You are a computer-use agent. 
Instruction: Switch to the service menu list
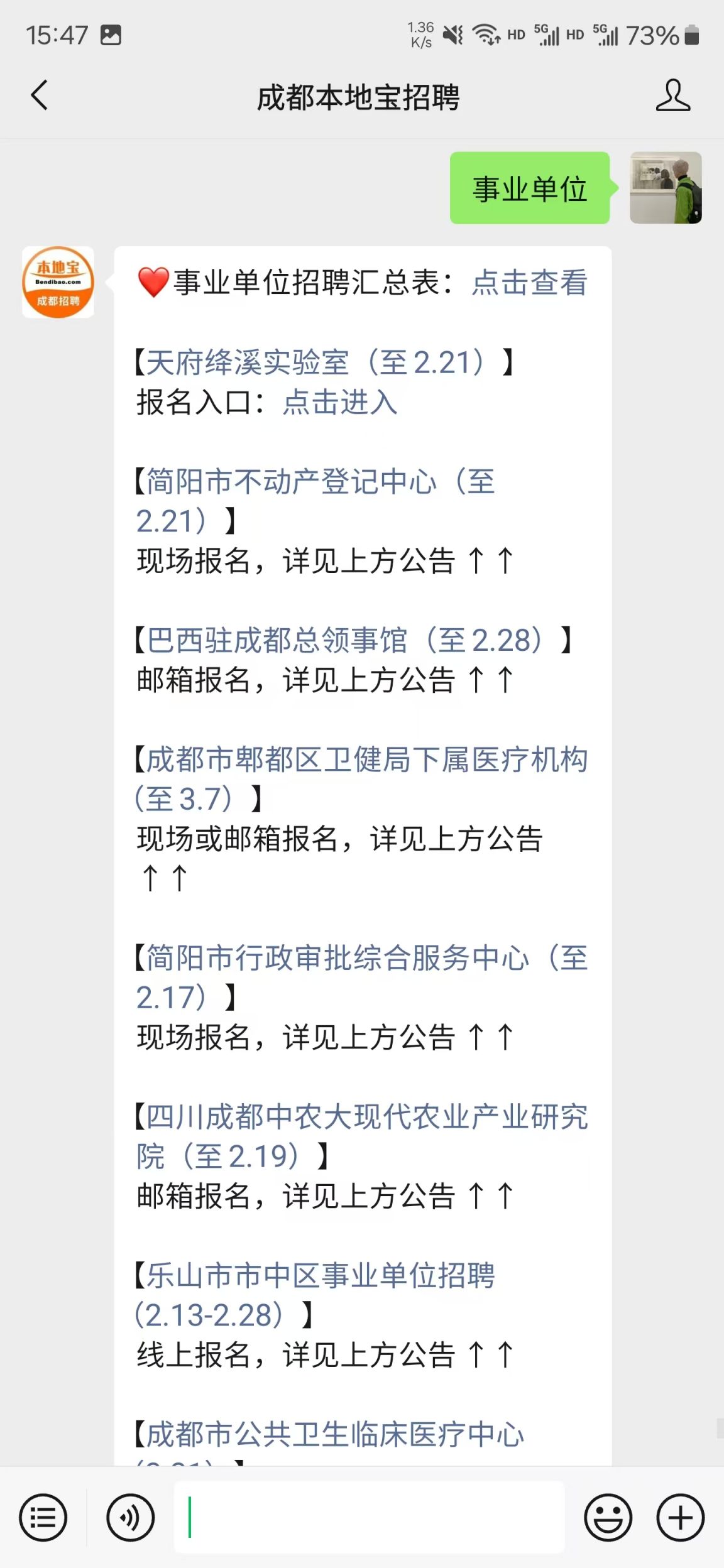pos(43,1518)
